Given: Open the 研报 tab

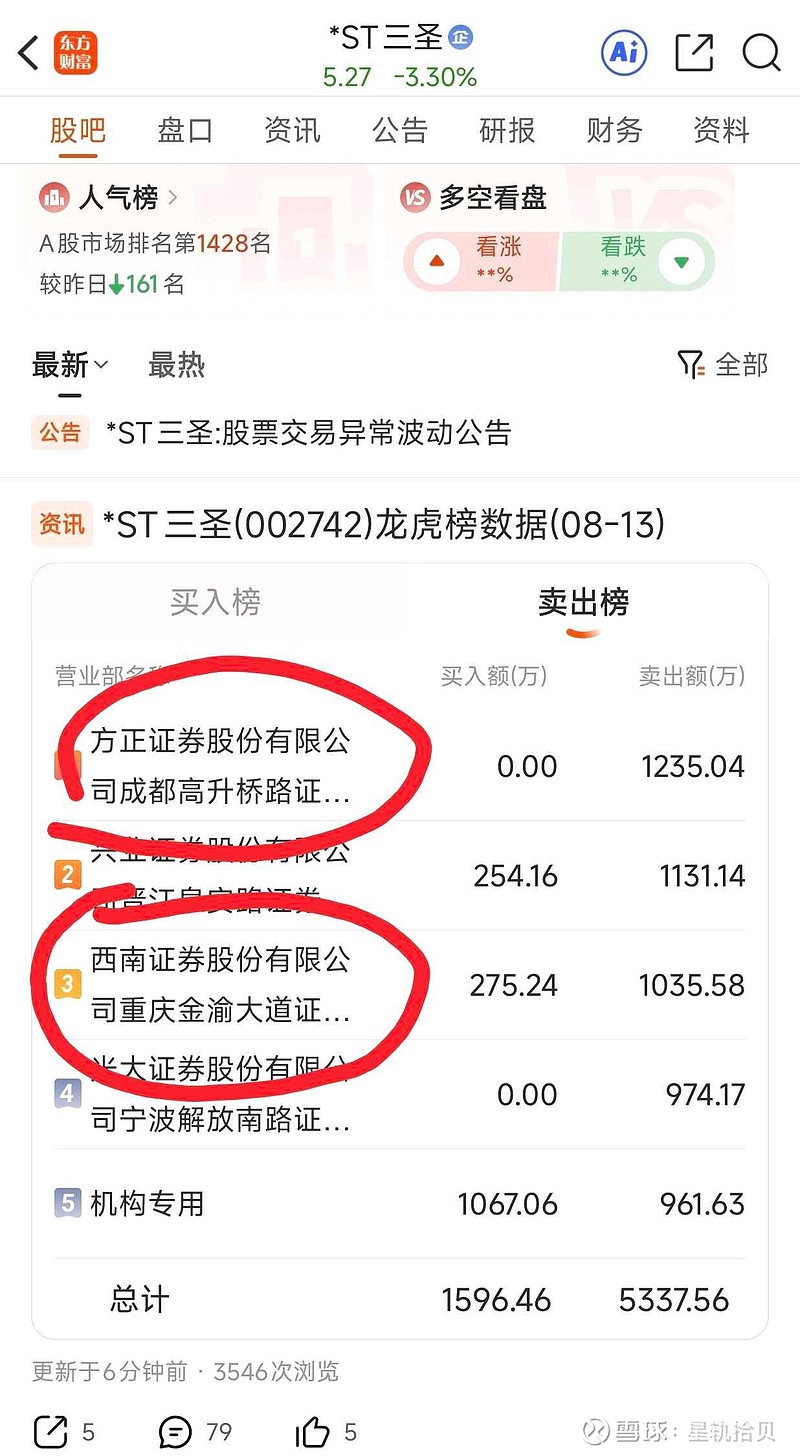Looking at the screenshot, I should click(x=507, y=130).
